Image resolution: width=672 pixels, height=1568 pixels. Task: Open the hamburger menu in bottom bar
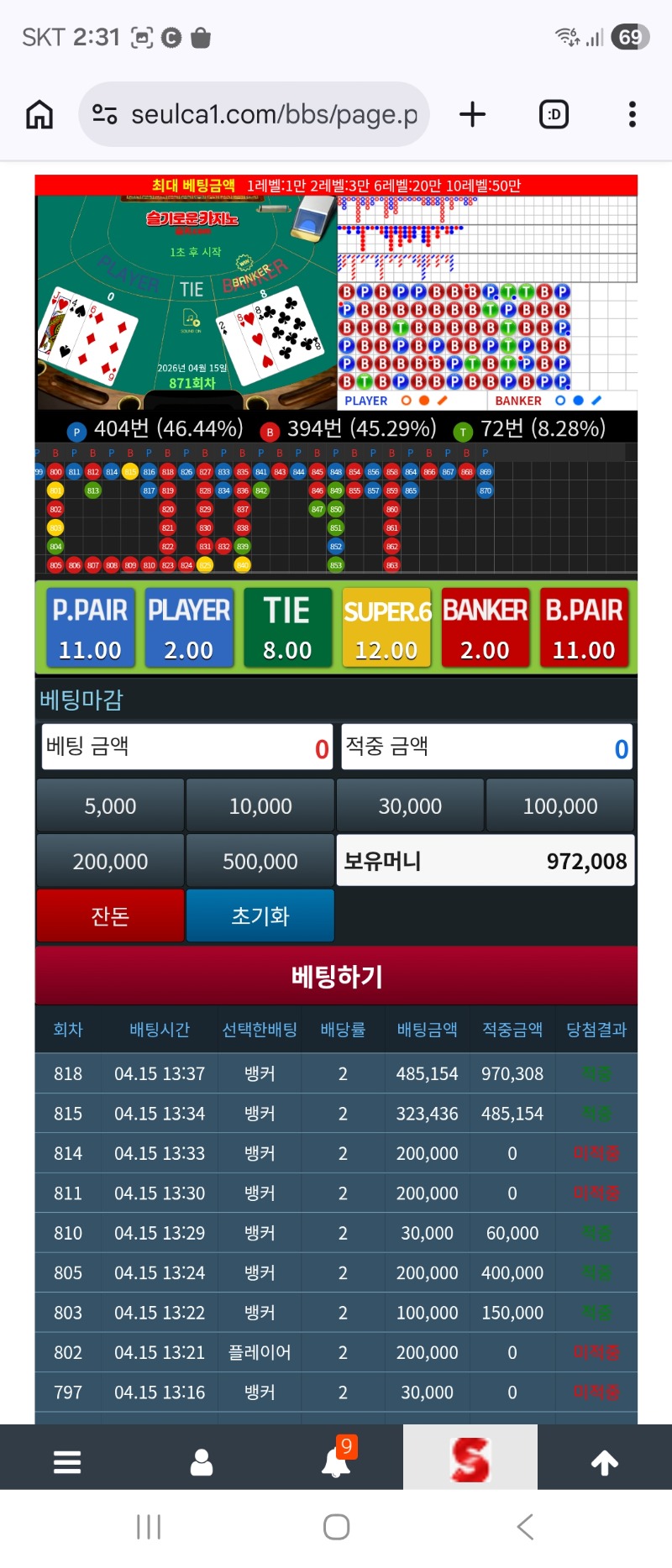[67, 1462]
